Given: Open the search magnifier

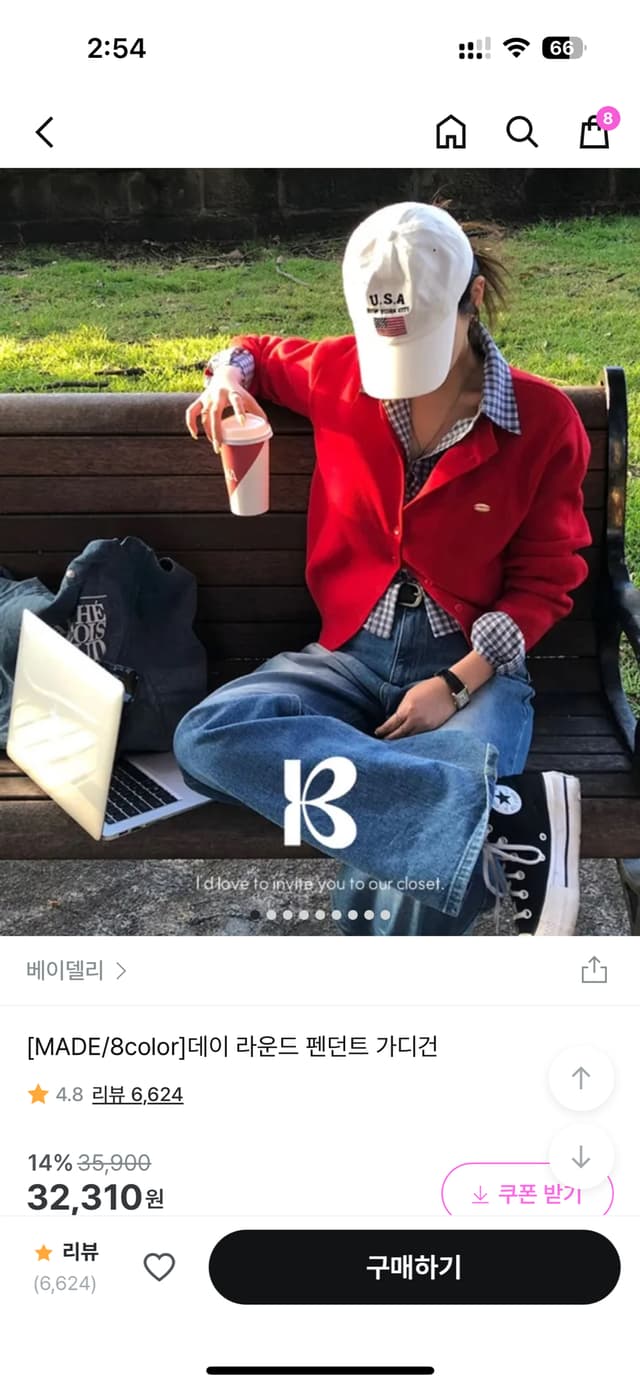Looking at the screenshot, I should click(x=522, y=132).
